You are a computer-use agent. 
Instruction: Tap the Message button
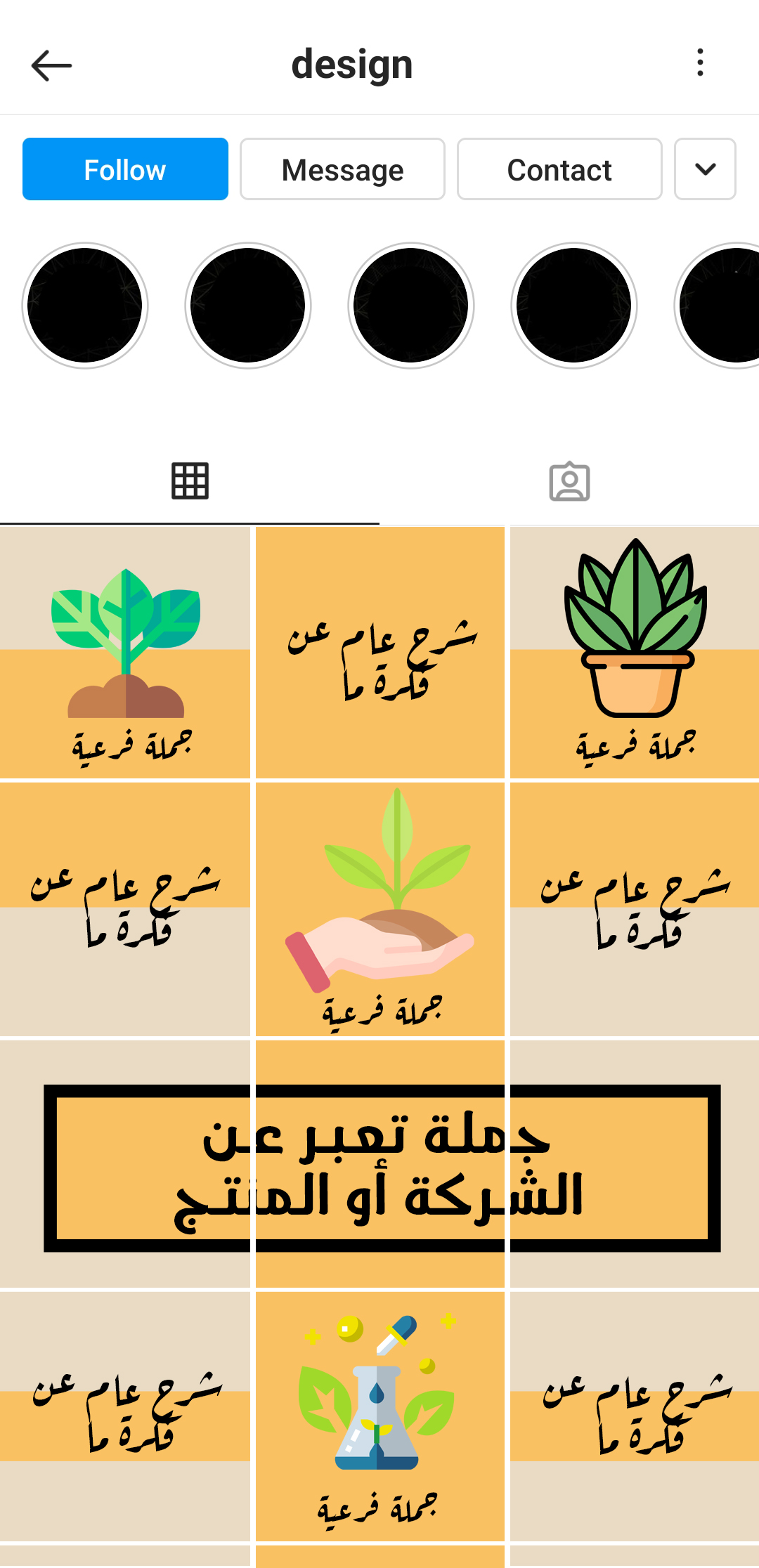click(342, 169)
